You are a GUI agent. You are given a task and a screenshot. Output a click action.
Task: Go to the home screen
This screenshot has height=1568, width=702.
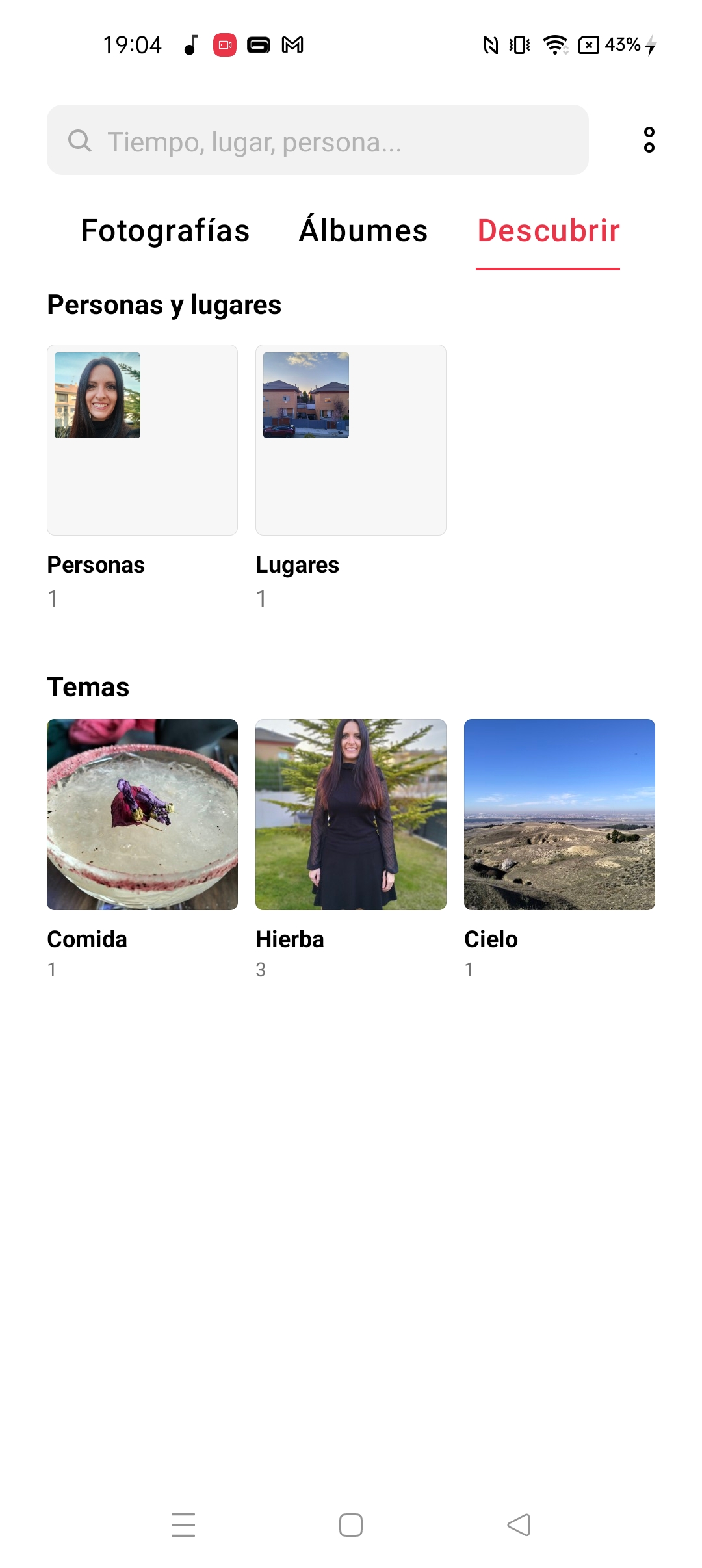pos(351,1524)
